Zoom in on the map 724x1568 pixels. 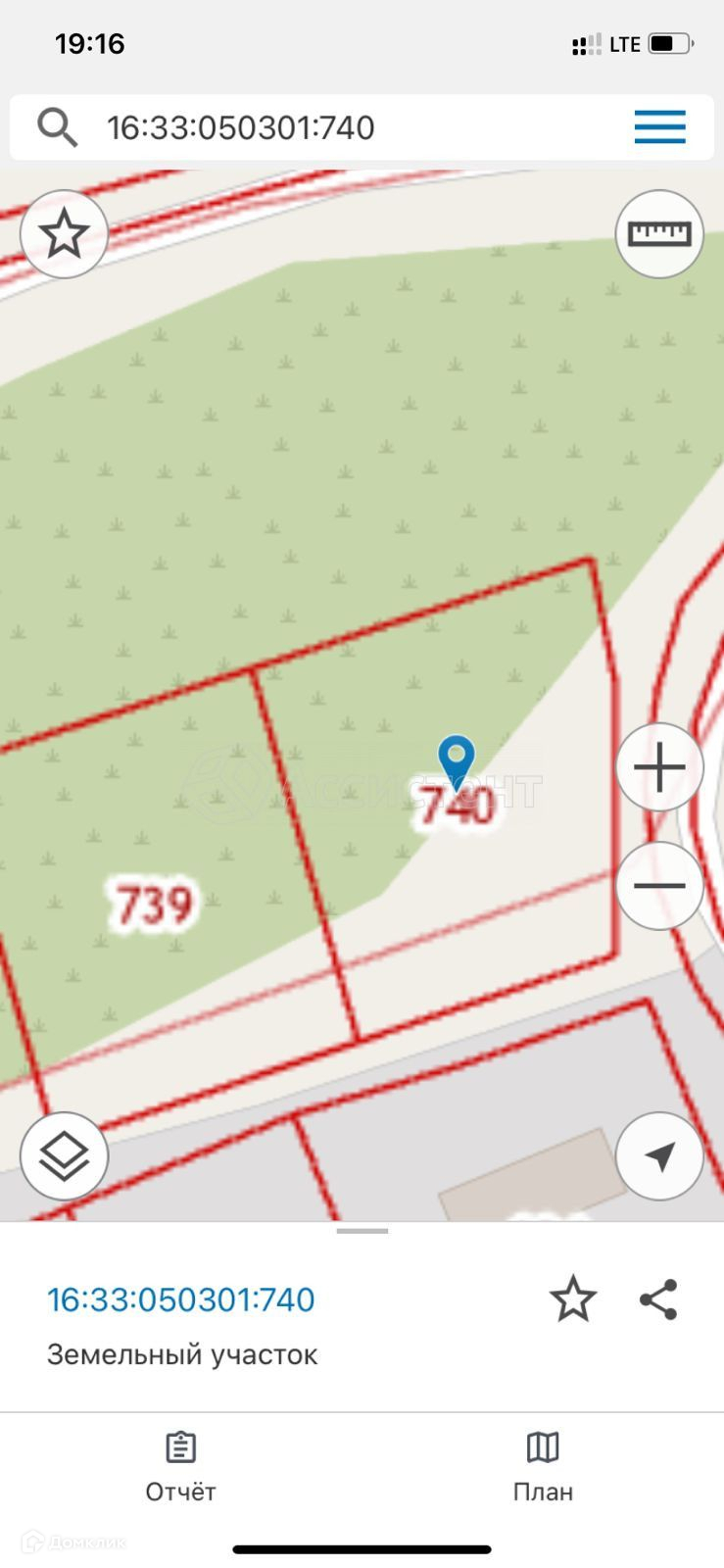(659, 767)
